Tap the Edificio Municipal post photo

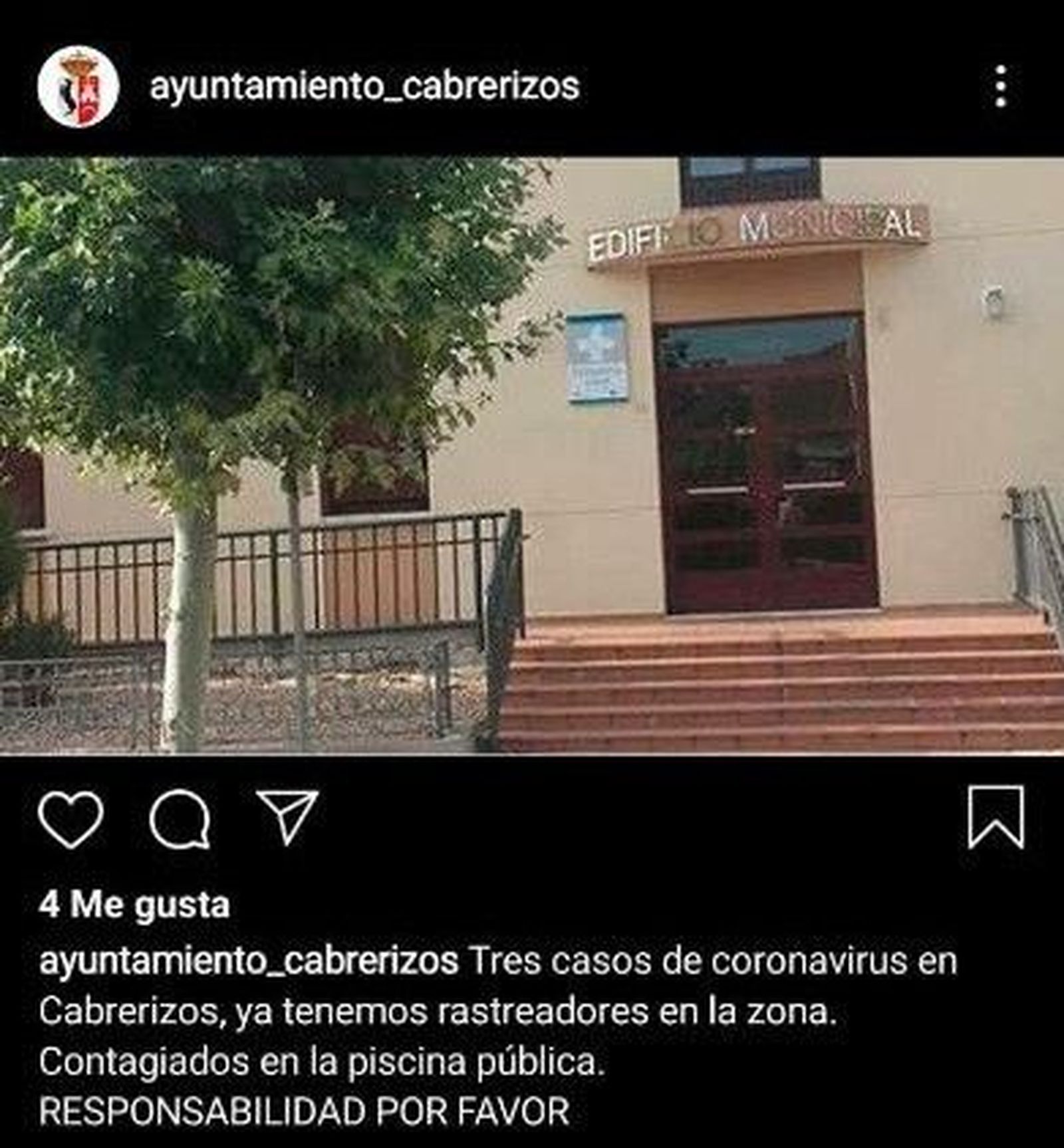(532, 455)
